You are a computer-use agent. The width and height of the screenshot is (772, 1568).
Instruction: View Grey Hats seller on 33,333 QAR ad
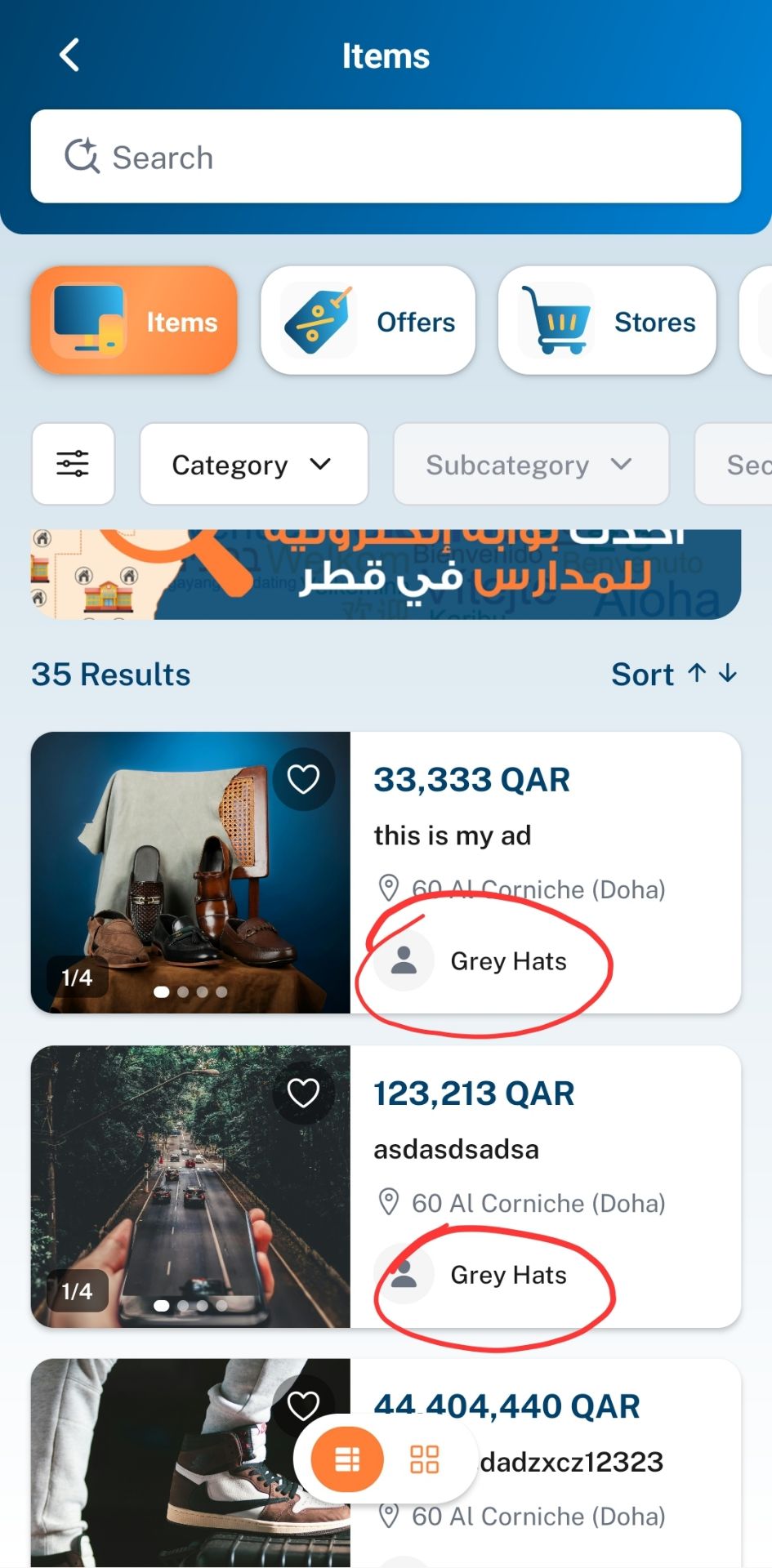click(x=471, y=961)
